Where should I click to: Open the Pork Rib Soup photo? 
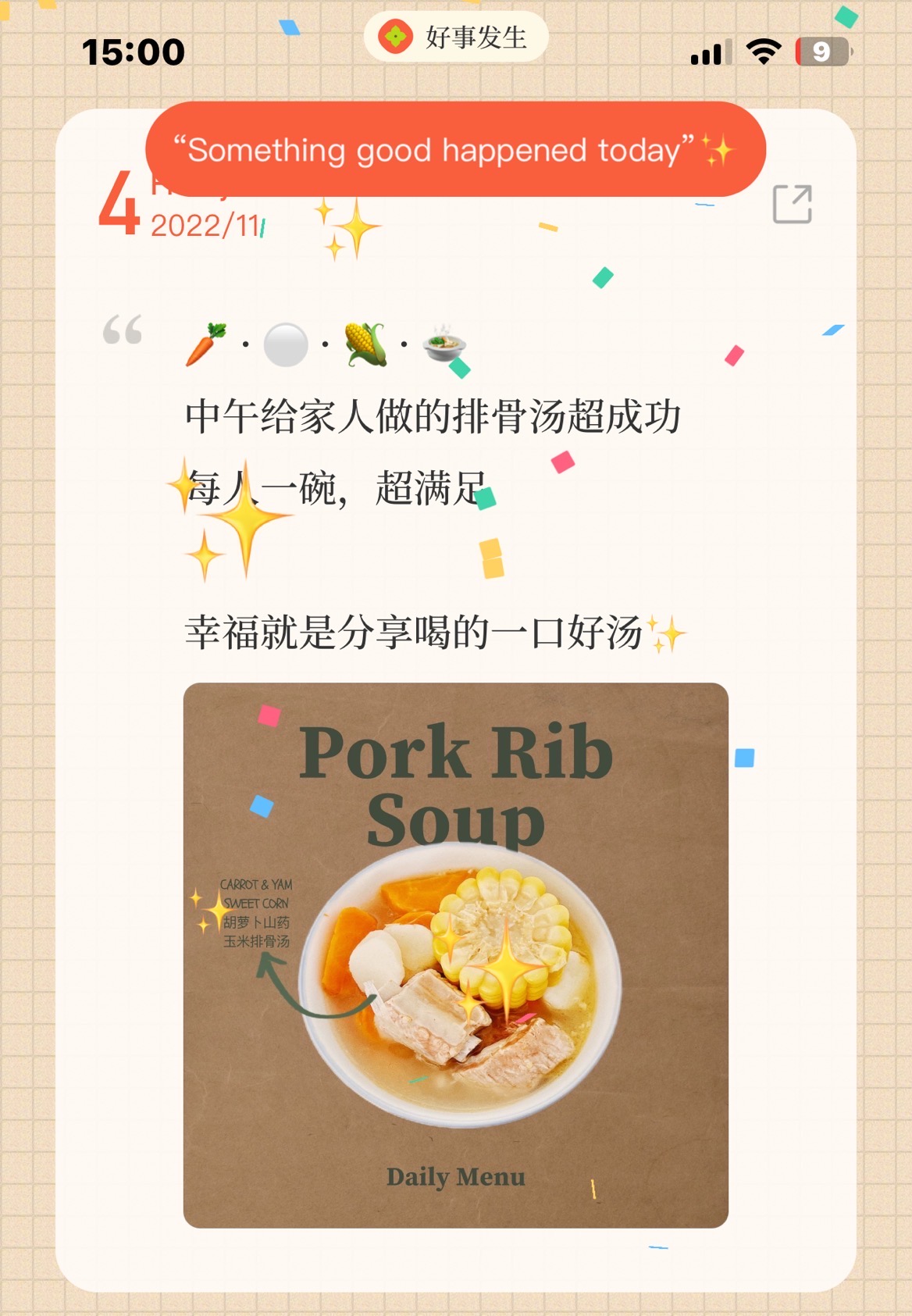[456, 955]
